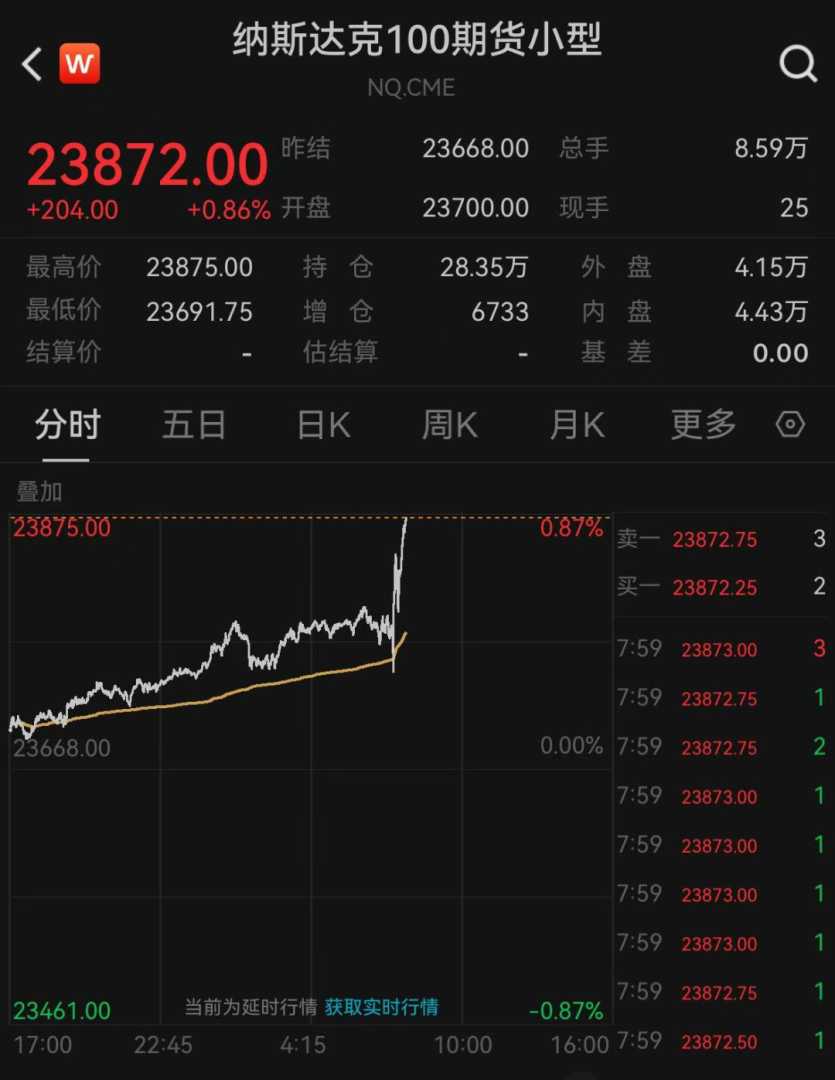This screenshot has width=835, height=1080.
Task: Open the search magnifier icon
Action: point(798,65)
